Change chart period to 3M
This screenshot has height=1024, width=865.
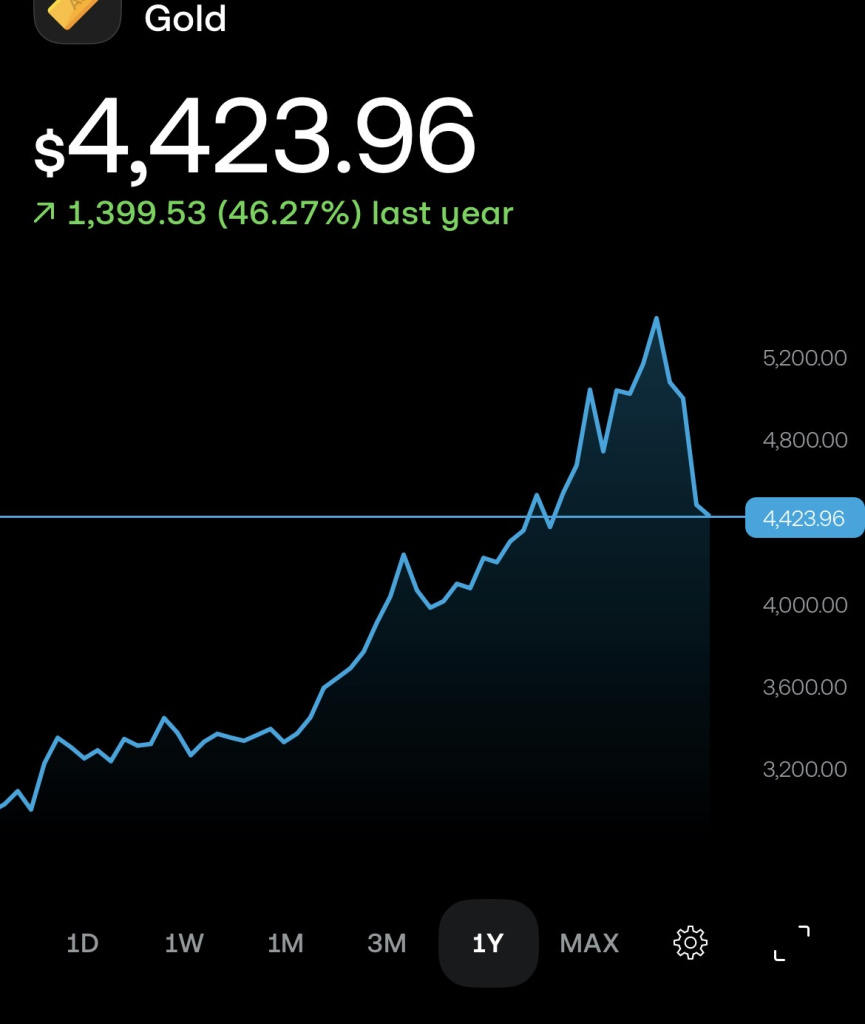(x=387, y=943)
